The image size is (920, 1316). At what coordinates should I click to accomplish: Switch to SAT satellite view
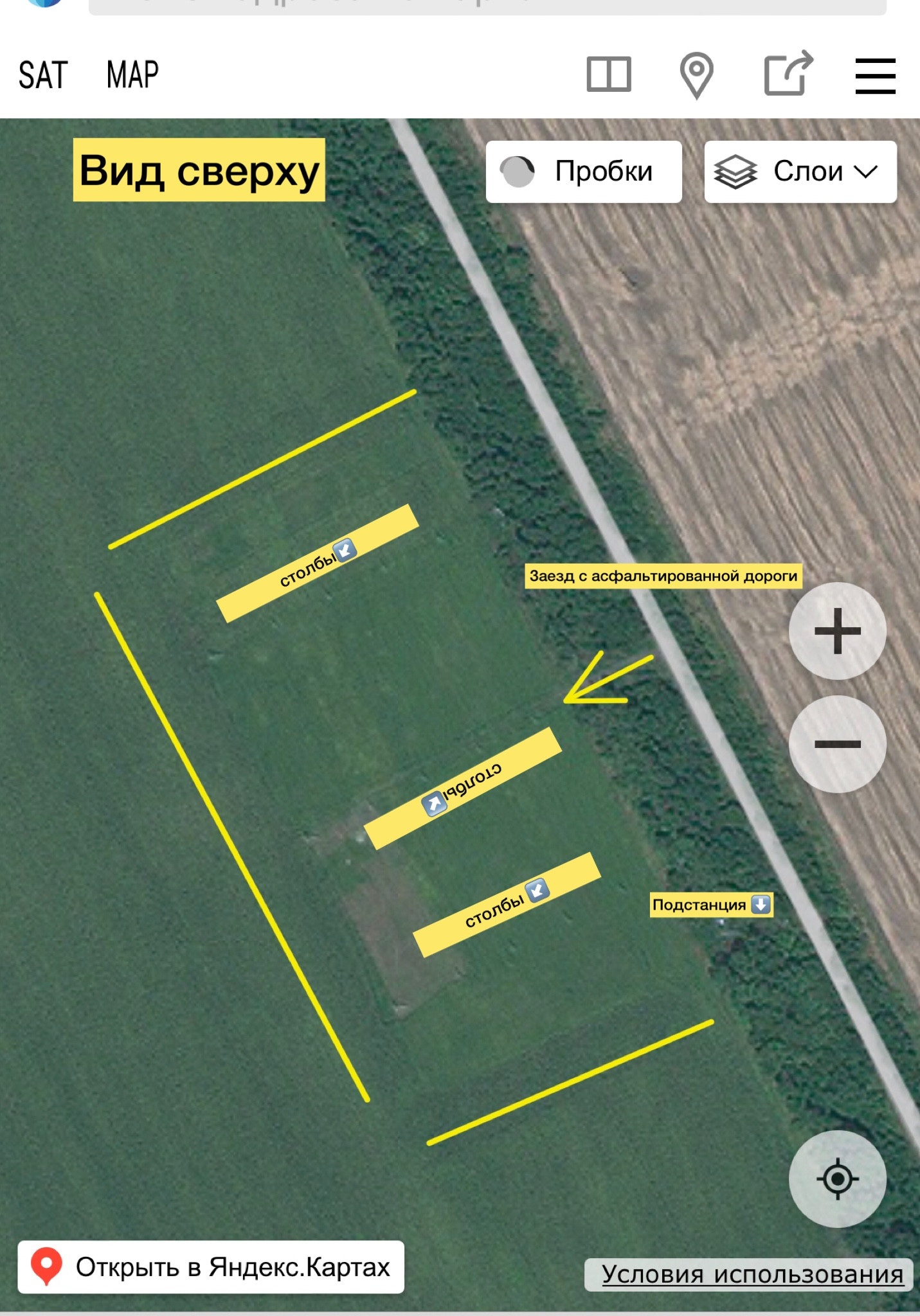point(43,75)
